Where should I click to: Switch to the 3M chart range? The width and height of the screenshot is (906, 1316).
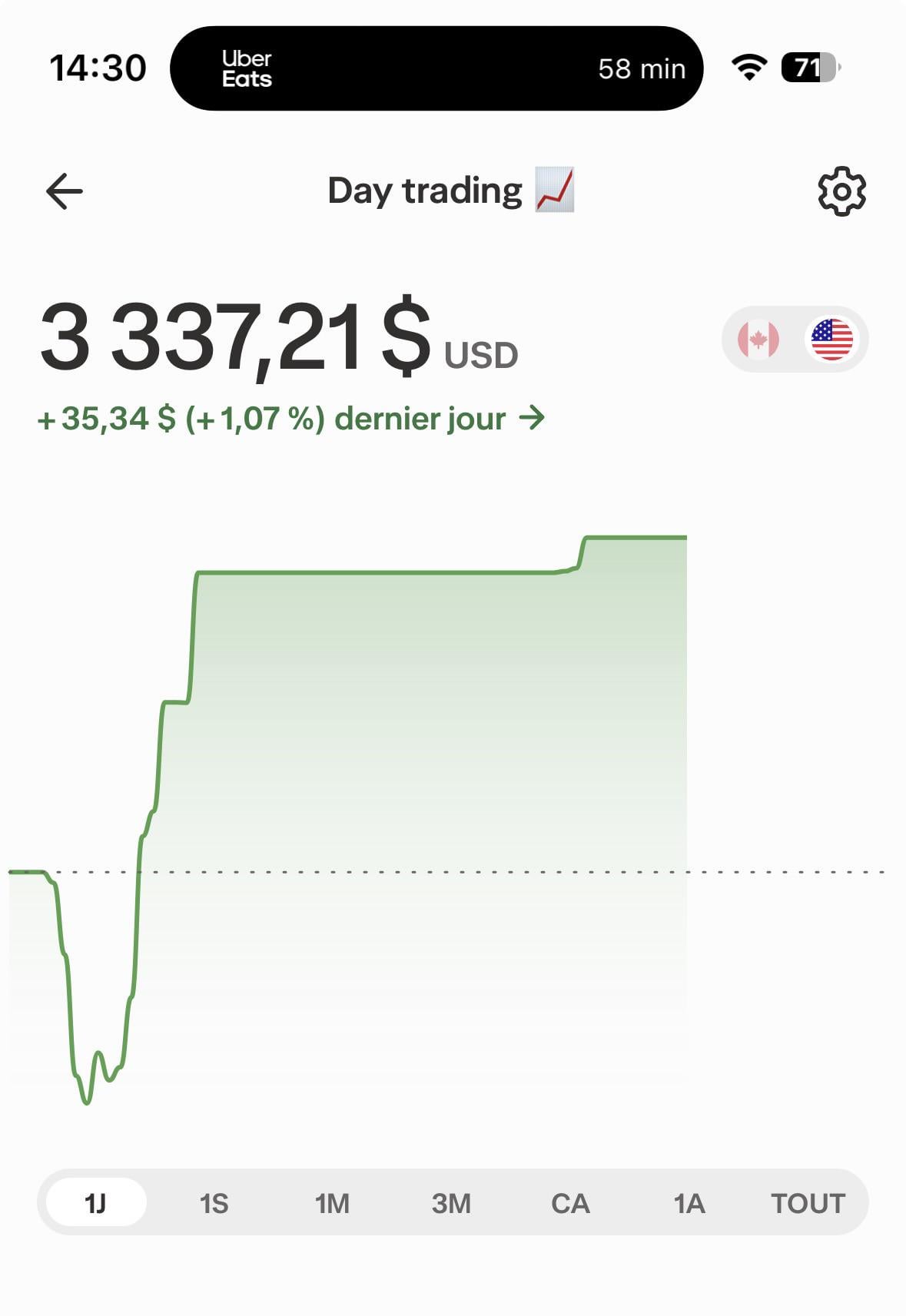tap(451, 1204)
